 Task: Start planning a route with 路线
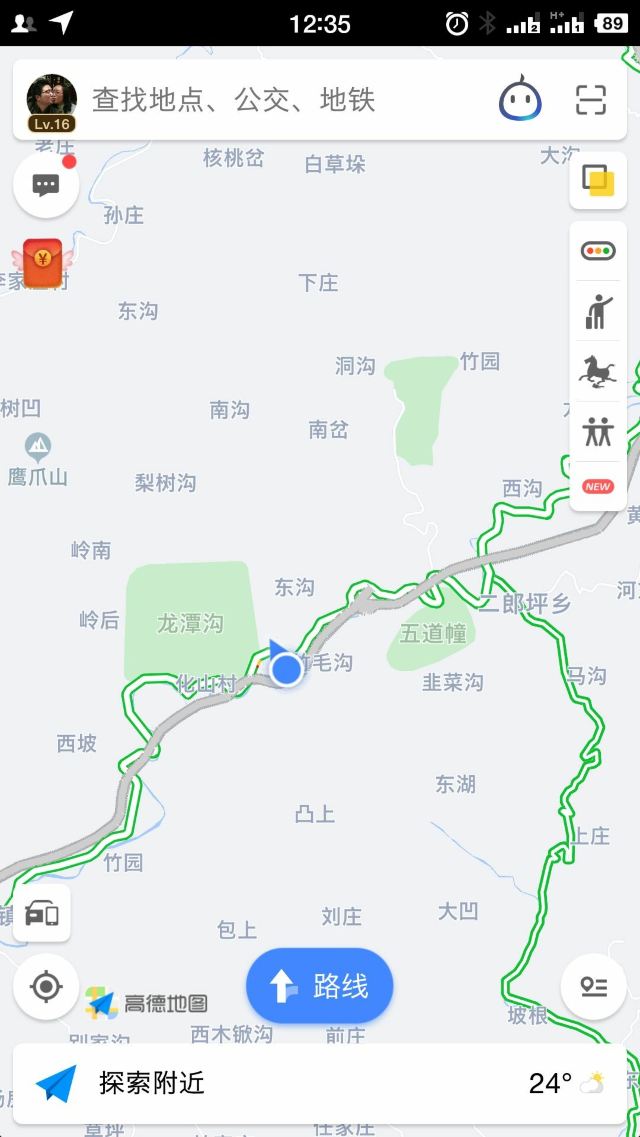pyautogui.click(x=320, y=987)
